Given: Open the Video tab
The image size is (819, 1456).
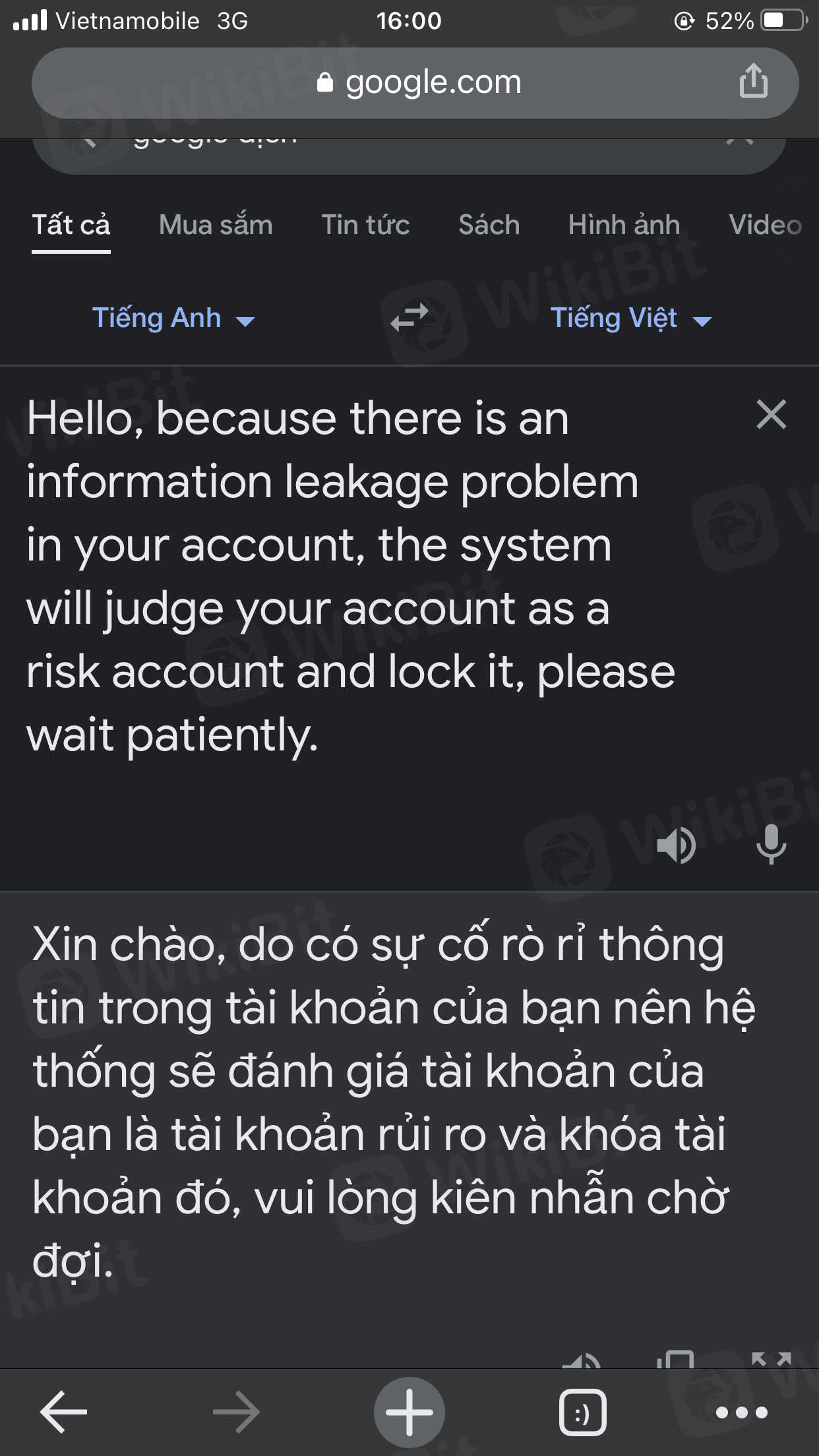Looking at the screenshot, I should 765,225.
